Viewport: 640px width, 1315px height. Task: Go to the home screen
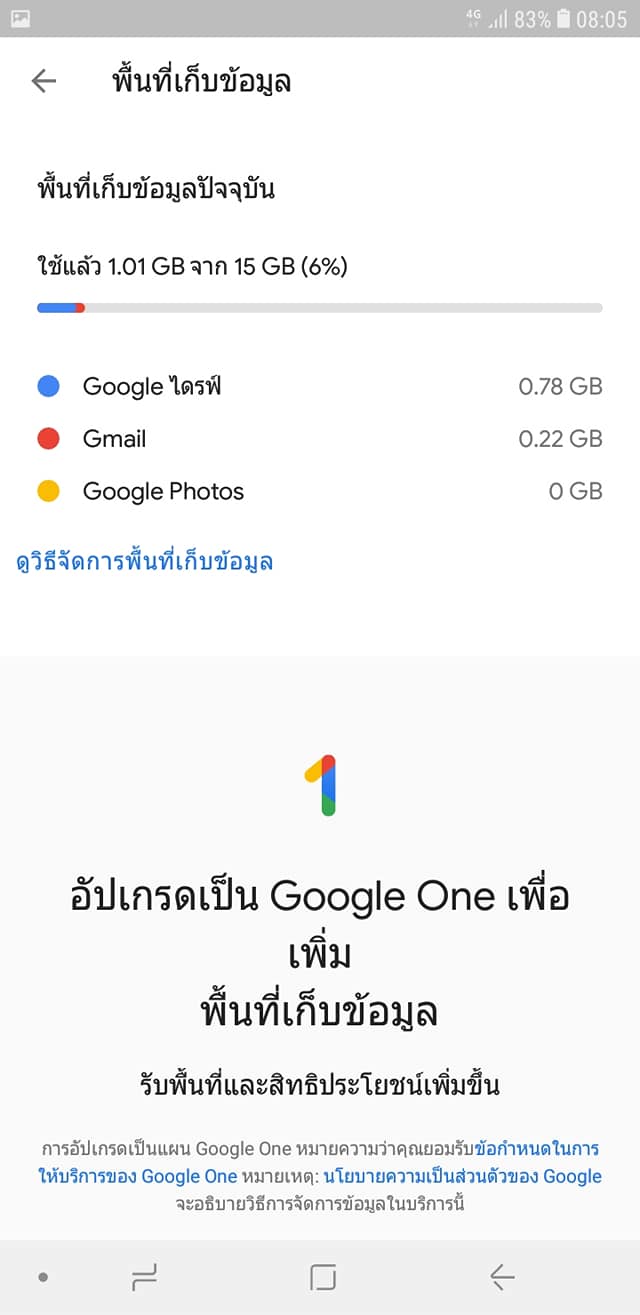(322, 1277)
